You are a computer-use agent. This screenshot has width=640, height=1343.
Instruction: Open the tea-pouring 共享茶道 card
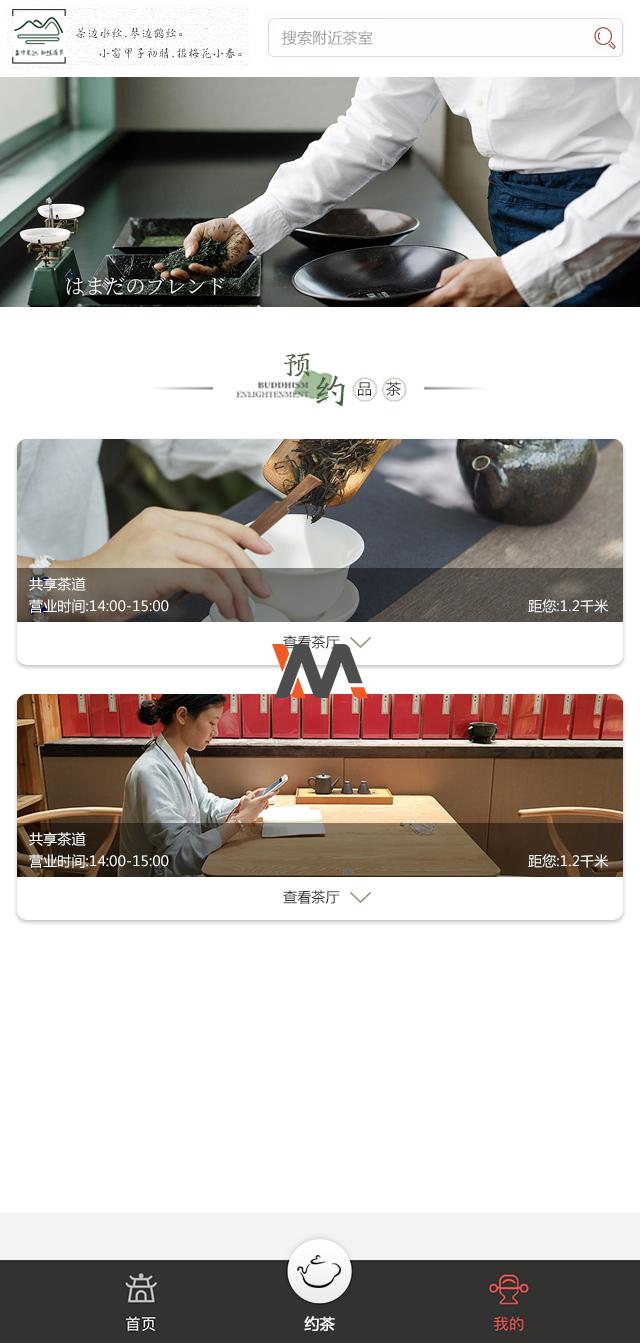(x=320, y=530)
